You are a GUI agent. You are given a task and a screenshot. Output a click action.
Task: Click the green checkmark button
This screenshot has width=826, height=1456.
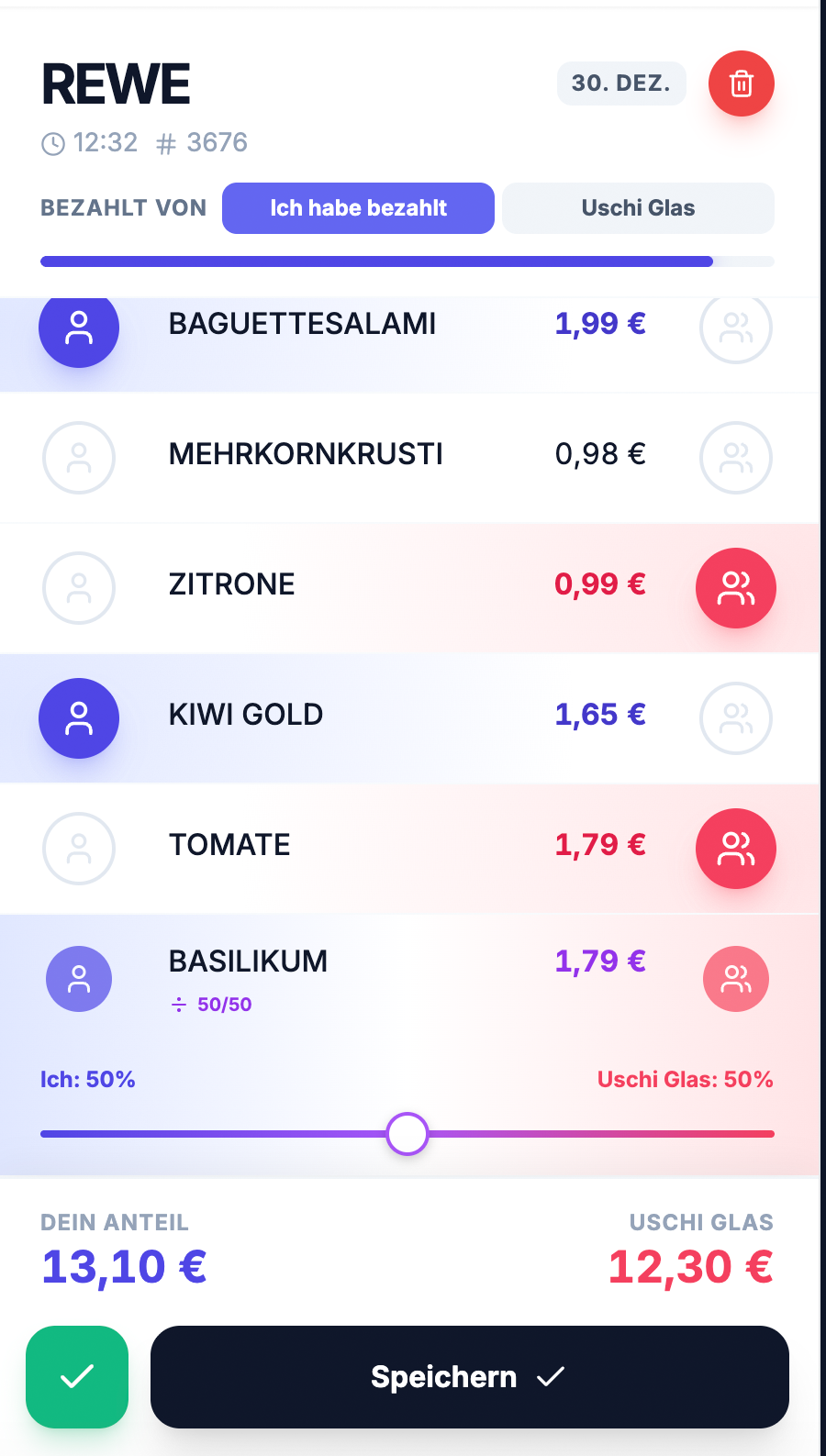77,1377
